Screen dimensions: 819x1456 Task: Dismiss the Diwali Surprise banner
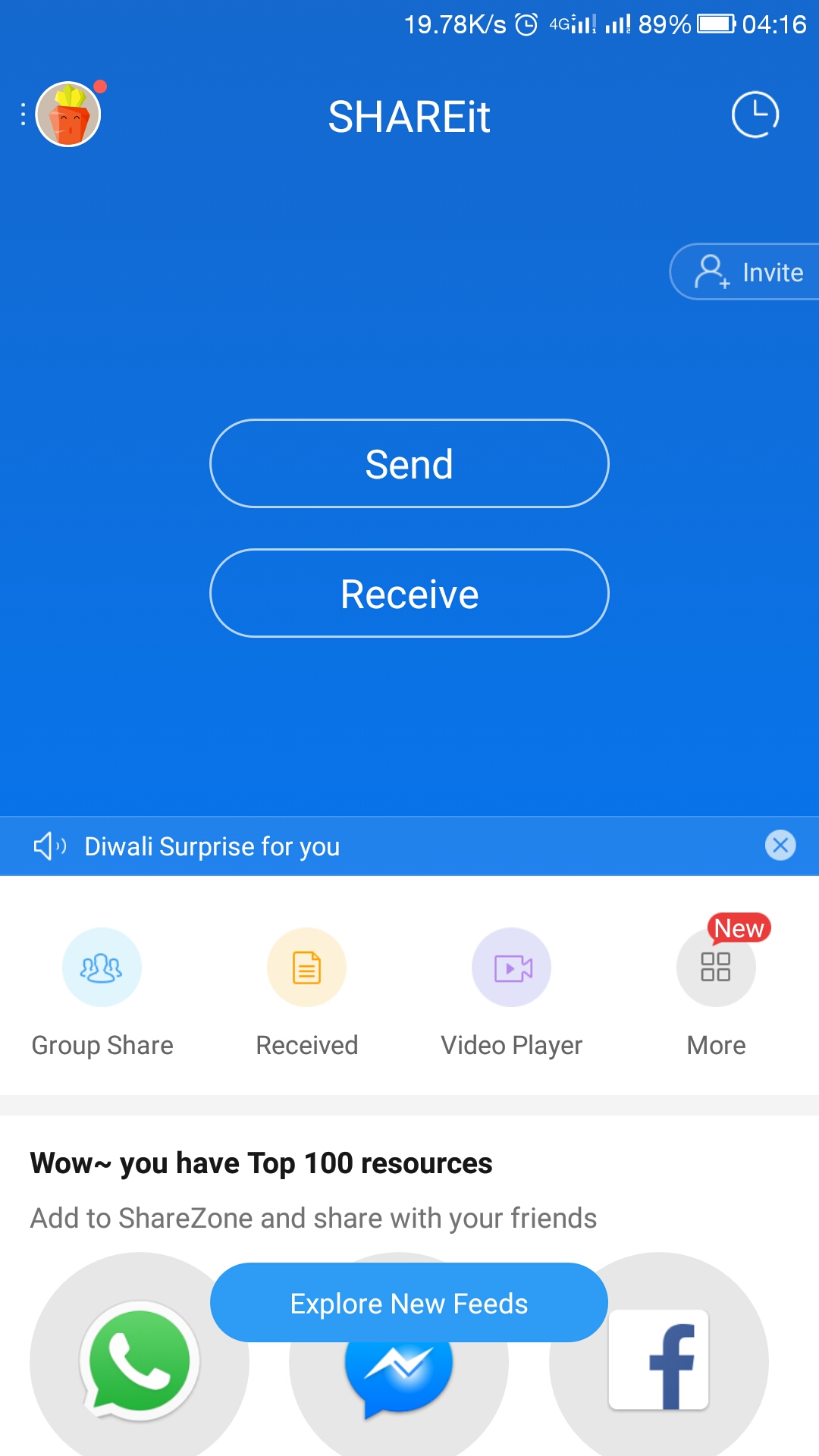point(780,845)
